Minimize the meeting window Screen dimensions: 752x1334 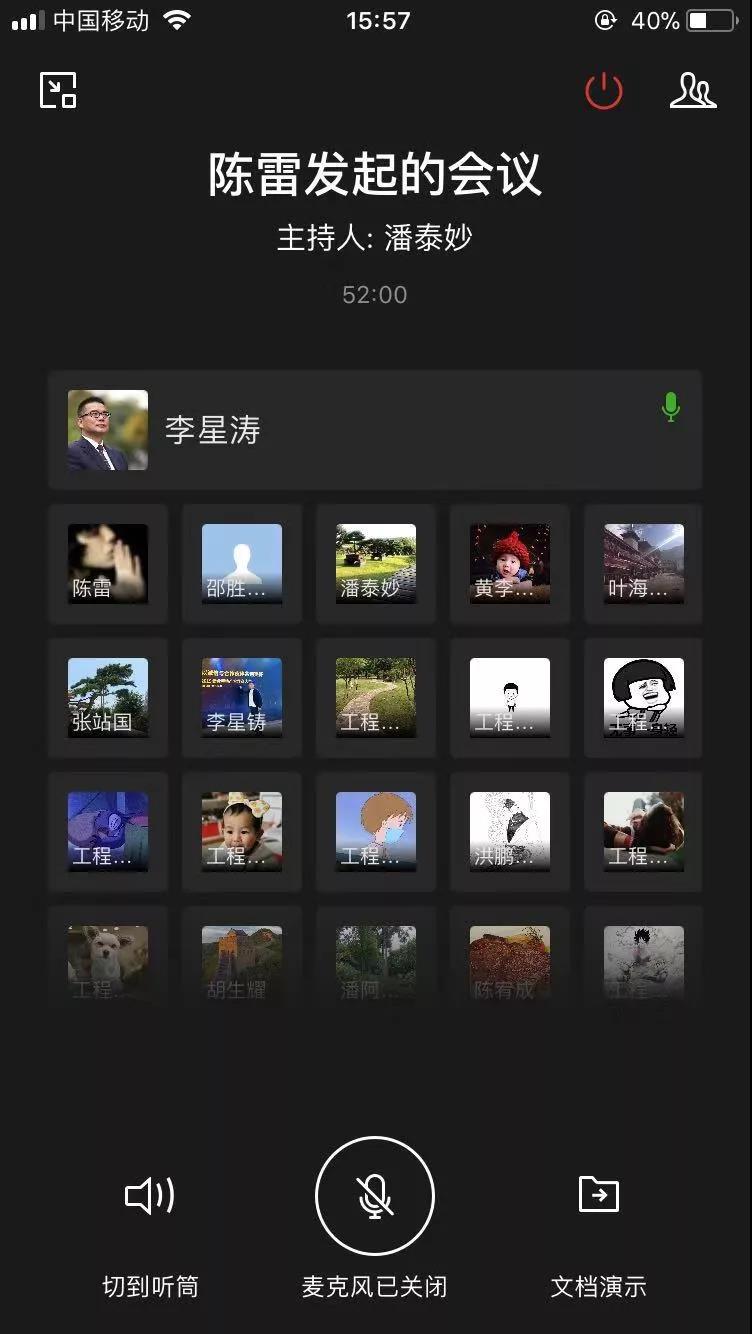[x=58, y=91]
